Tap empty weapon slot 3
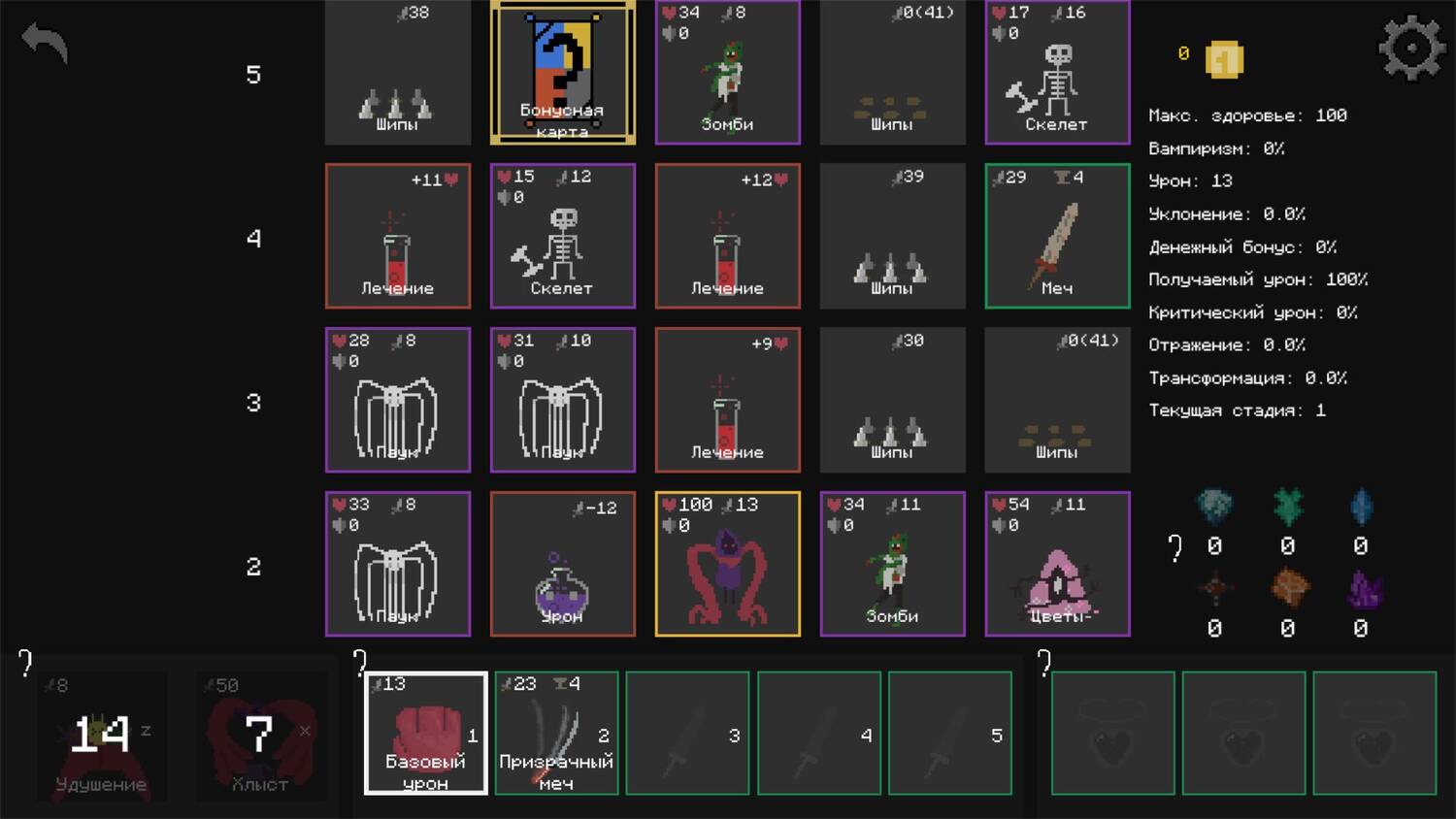1456x819 pixels. 687,734
